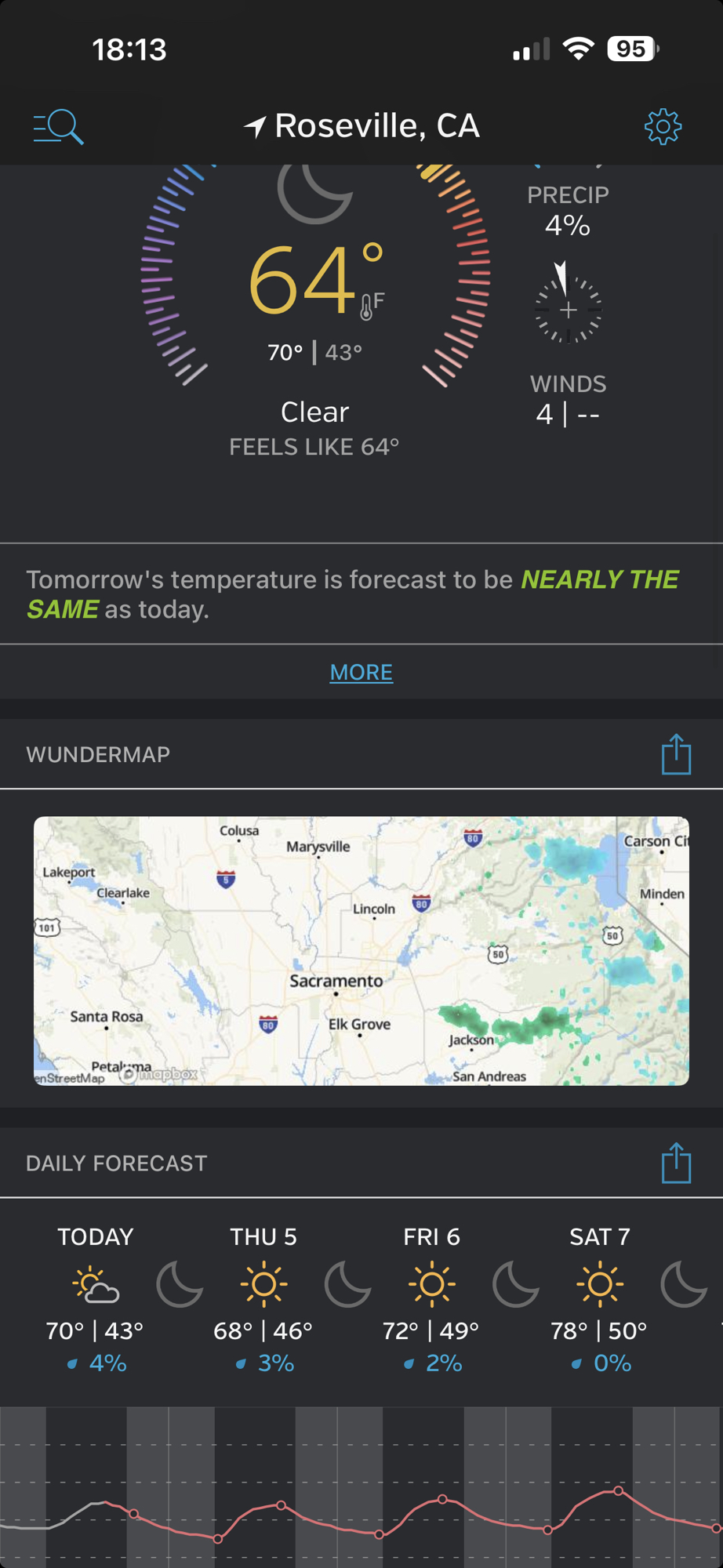Screen dimensions: 723x1568
Task: Tap the MORE link
Action: tap(361, 672)
